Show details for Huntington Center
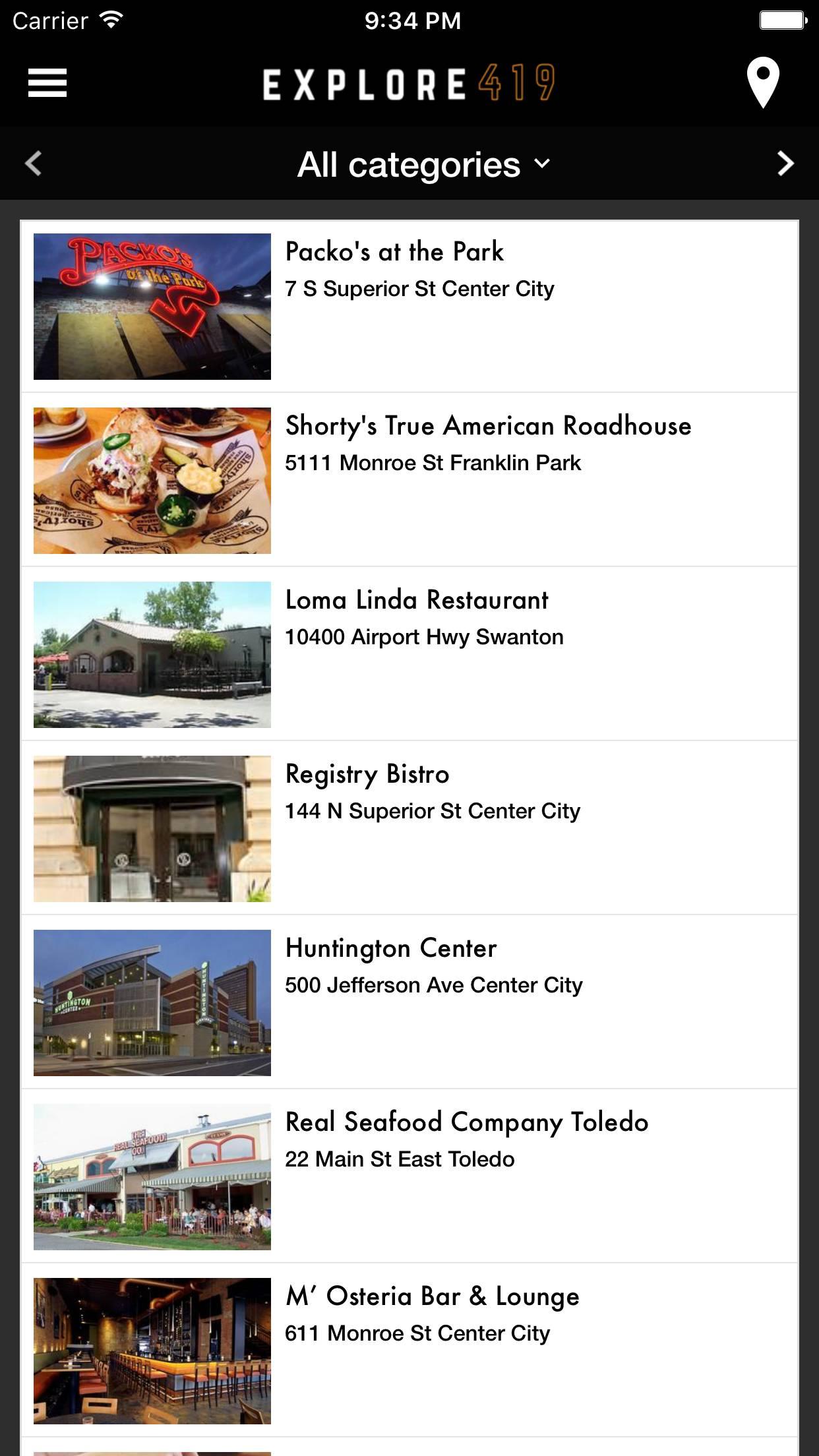819x1456 pixels. pyautogui.click(x=409, y=1003)
